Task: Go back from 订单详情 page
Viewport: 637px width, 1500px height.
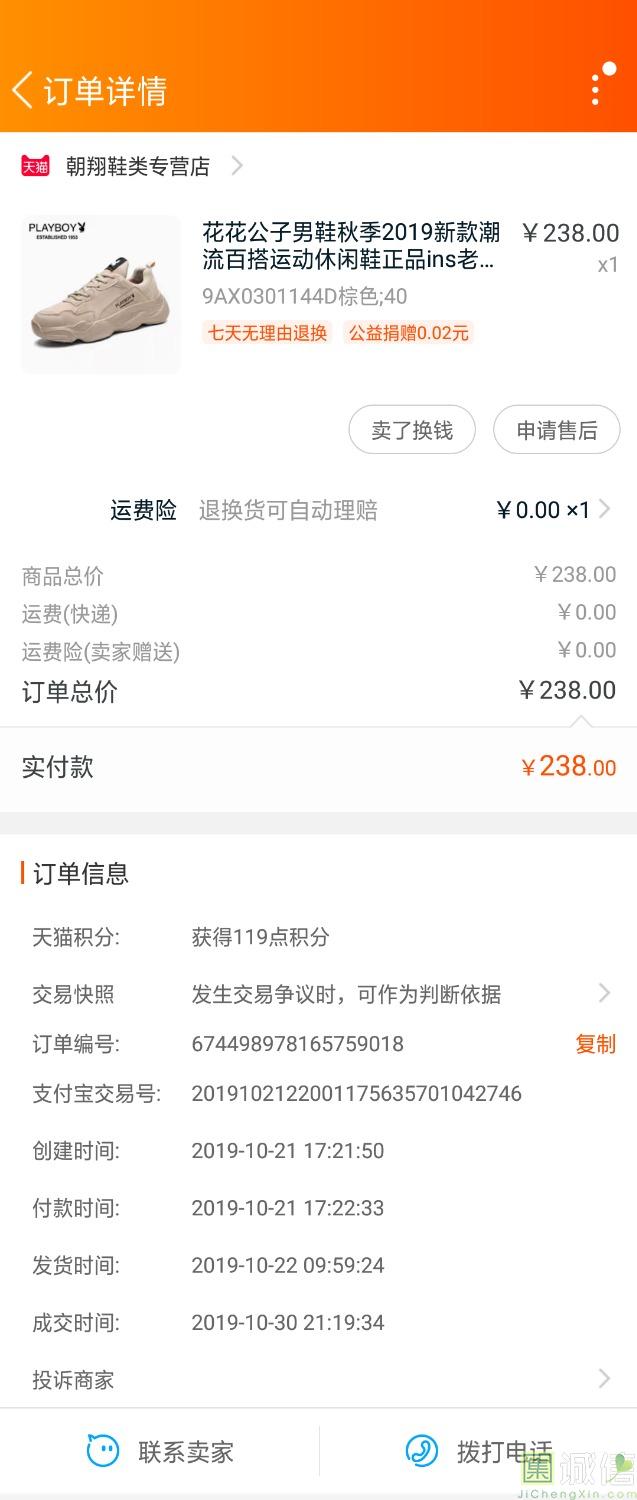Action: click(x=23, y=90)
